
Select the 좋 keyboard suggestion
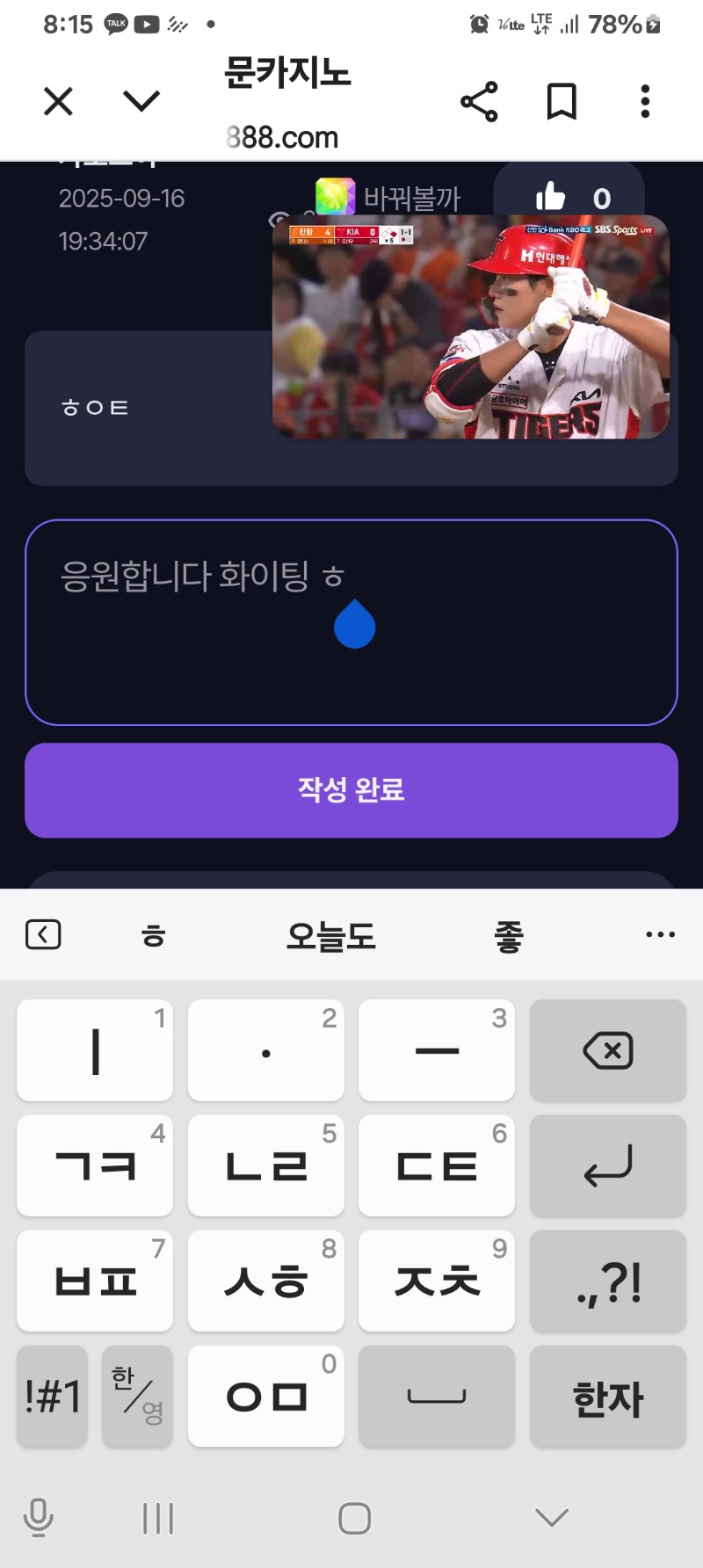[509, 935]
